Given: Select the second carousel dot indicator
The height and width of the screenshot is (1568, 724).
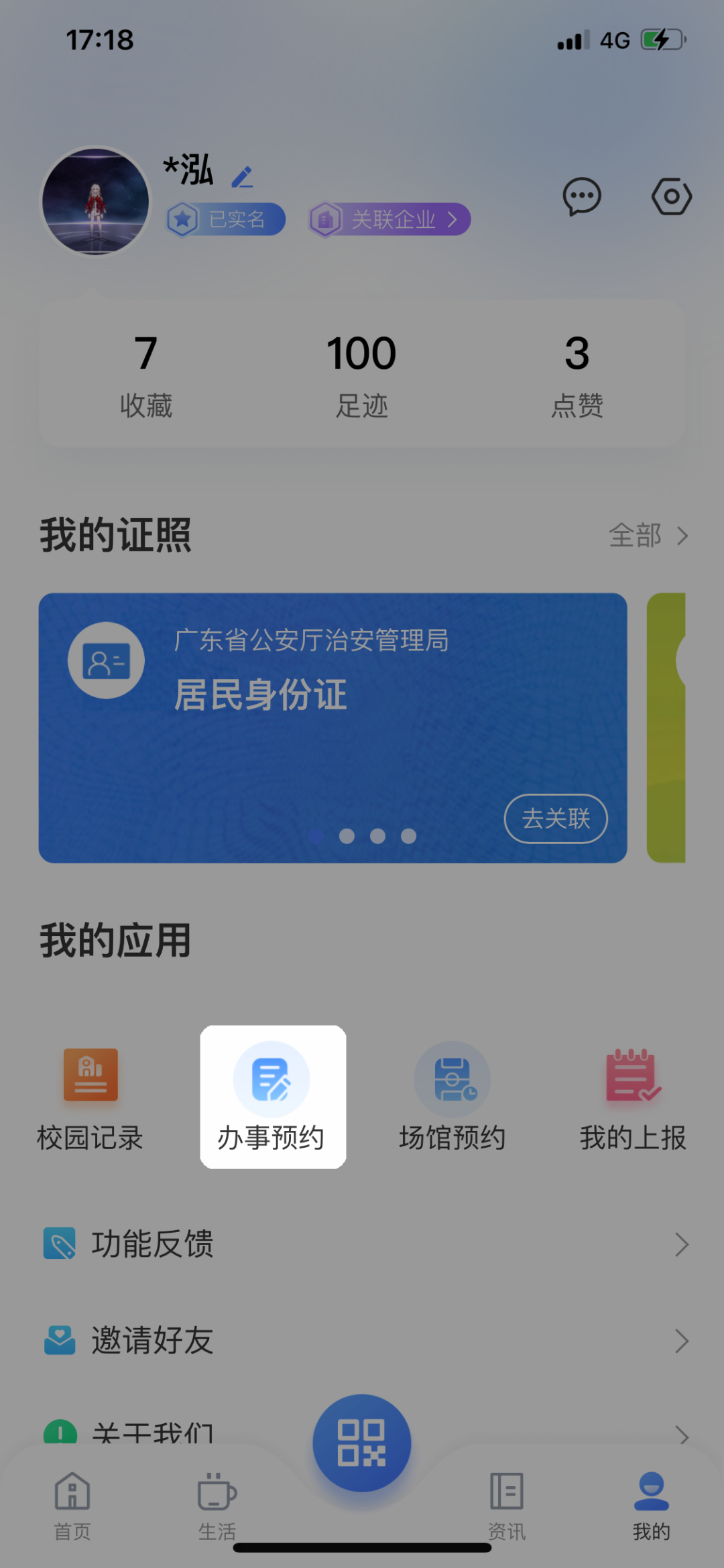Looking at the screenshot, I should tap(347, 837).
